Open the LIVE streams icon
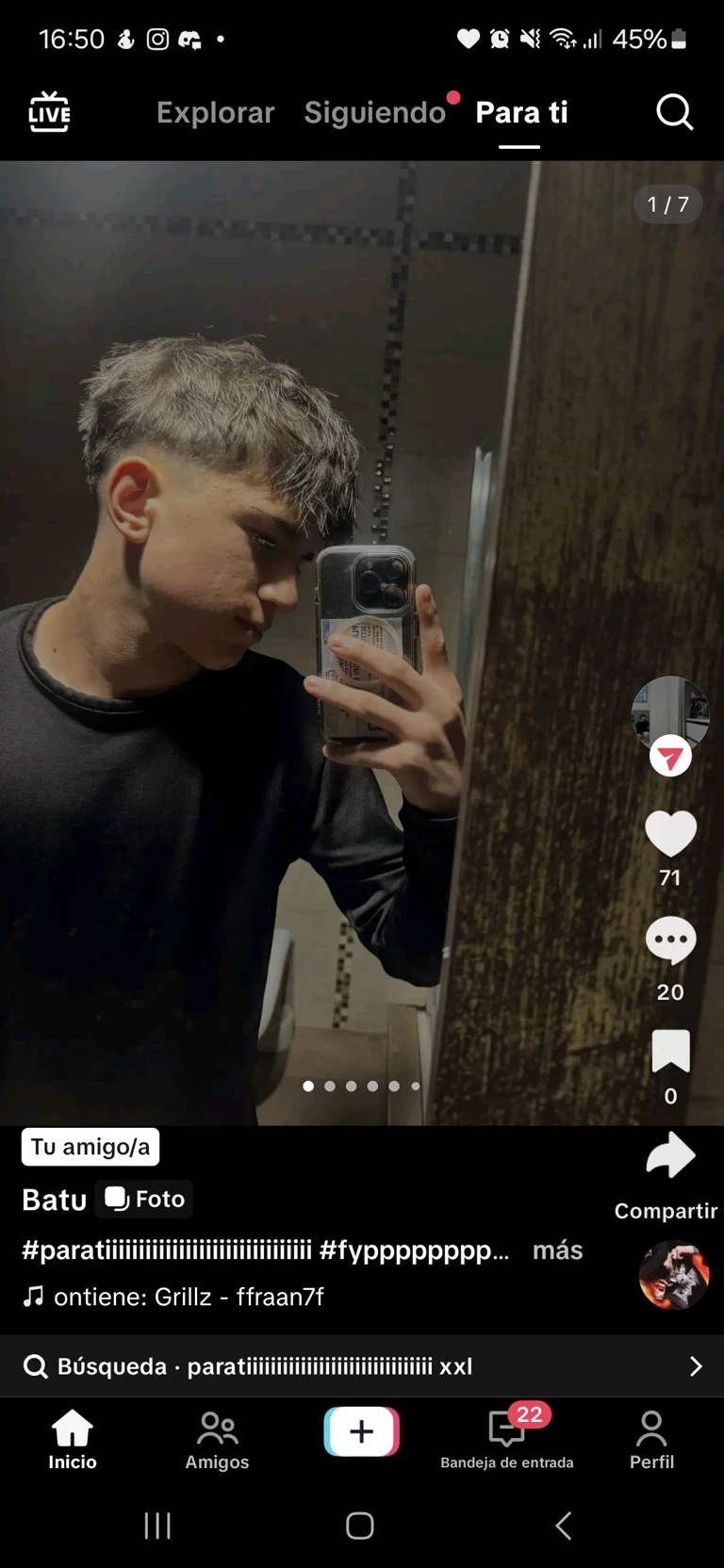The height and width of the screenshot is (1568, 724). coord(50,112)
